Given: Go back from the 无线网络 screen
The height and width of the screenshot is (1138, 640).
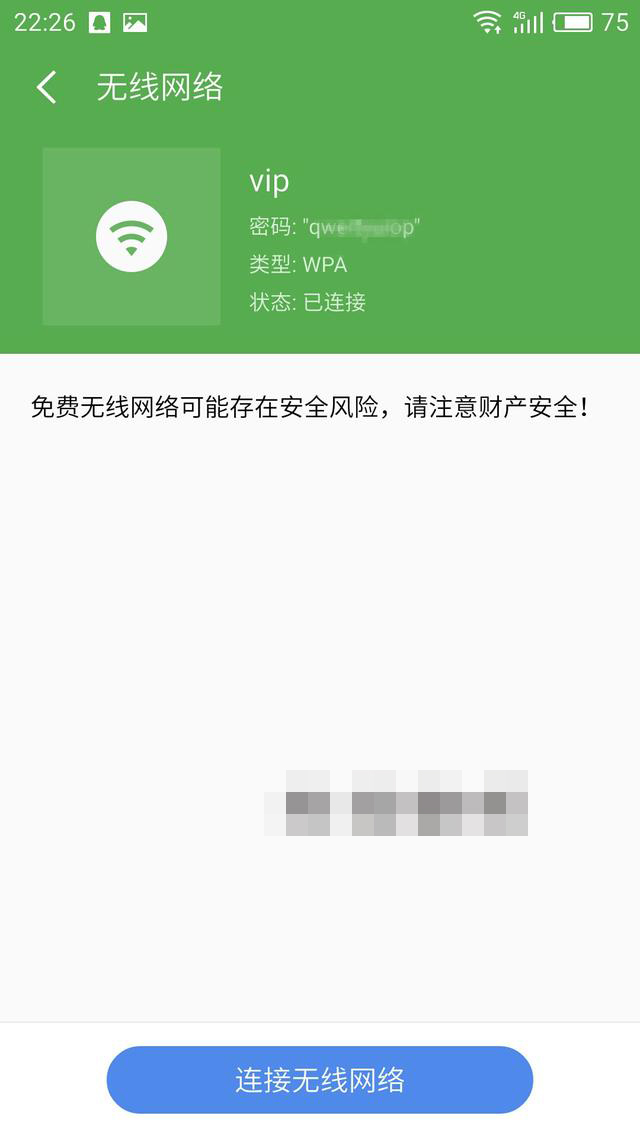Looking at the screenshot, I should [46, 88].
